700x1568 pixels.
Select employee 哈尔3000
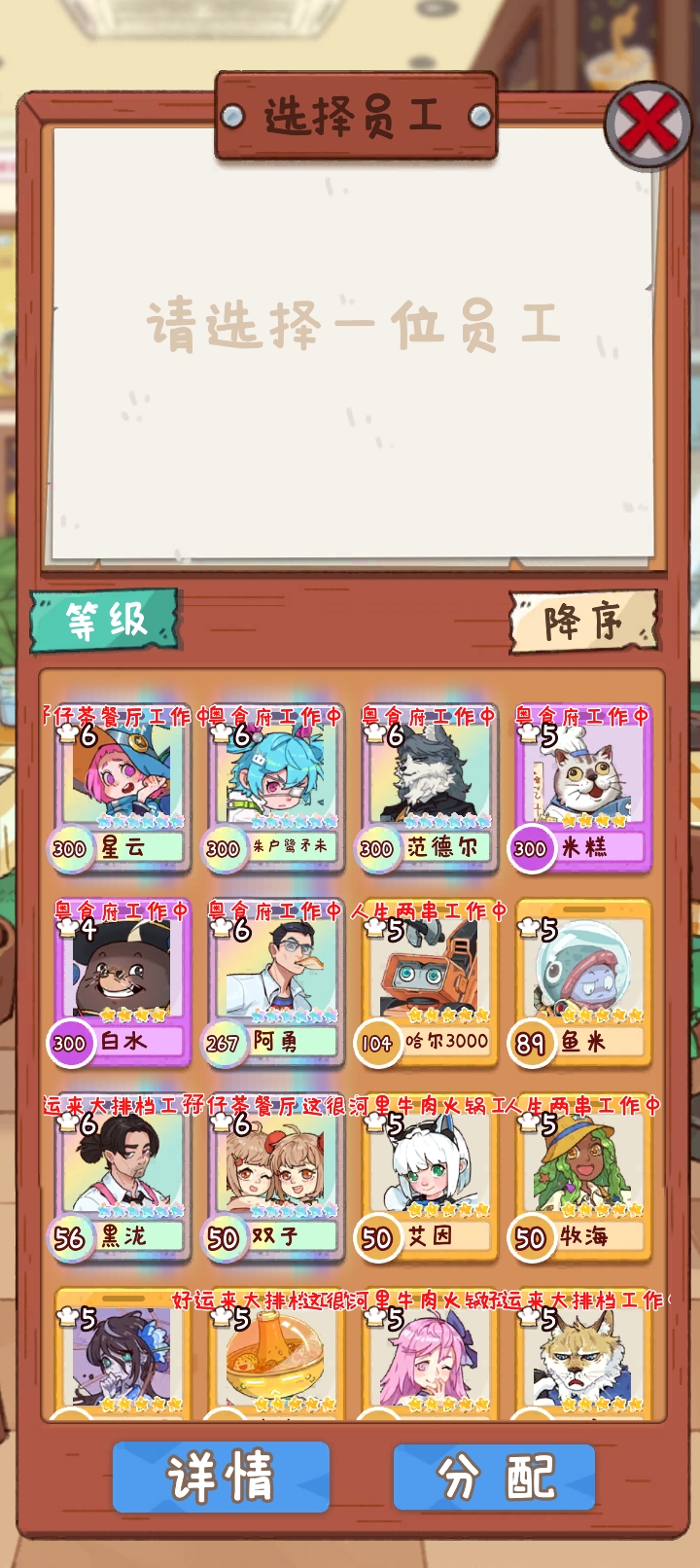click(429, 984)
